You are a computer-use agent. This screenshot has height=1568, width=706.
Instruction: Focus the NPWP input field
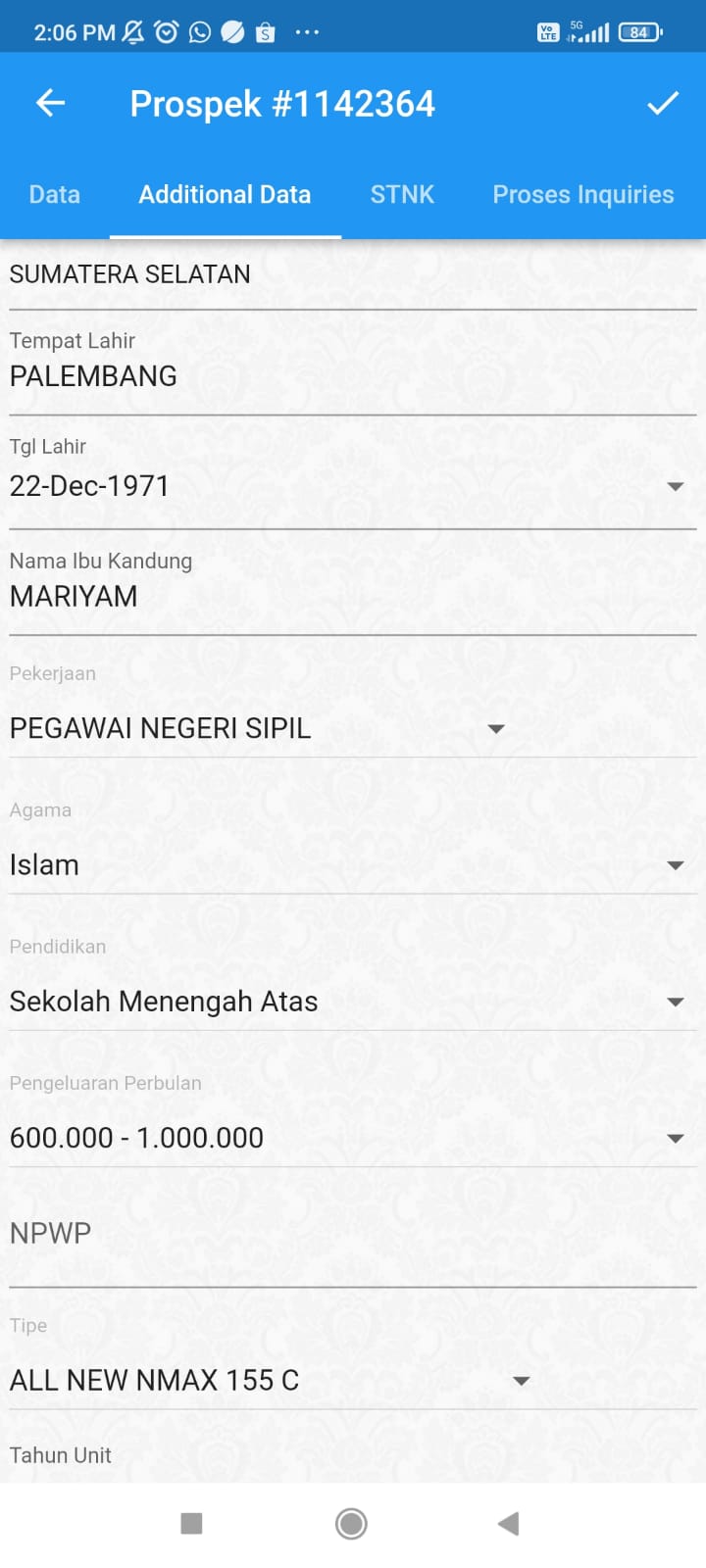tap(351, 1235)
